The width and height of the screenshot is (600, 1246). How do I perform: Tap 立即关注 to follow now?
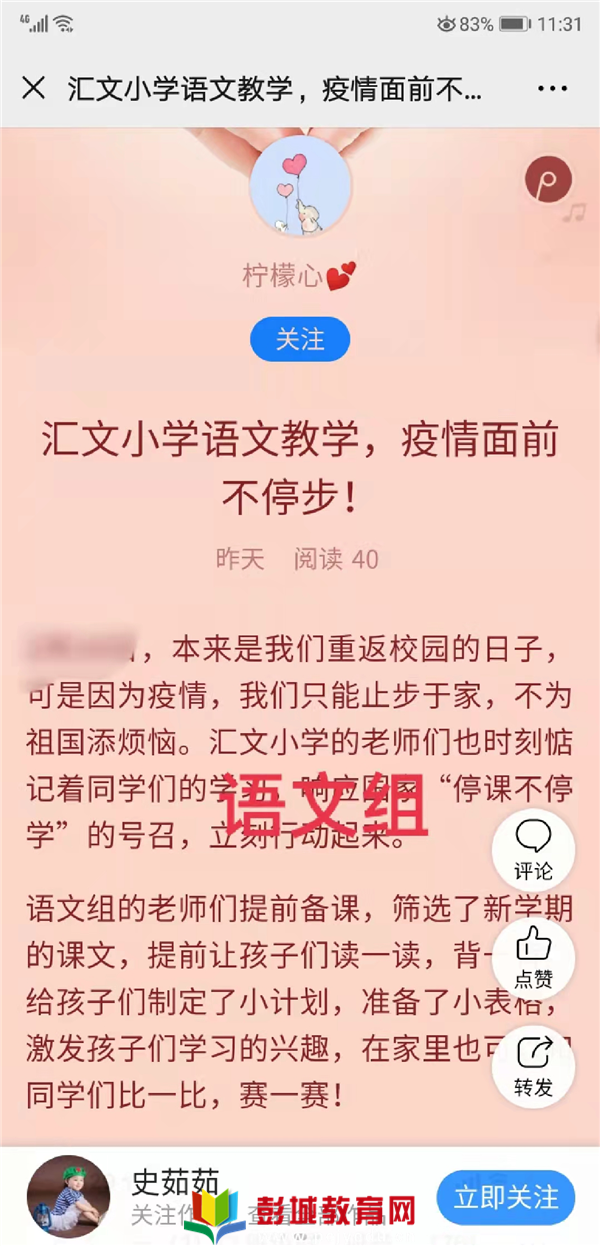(x=506, y=1197)
